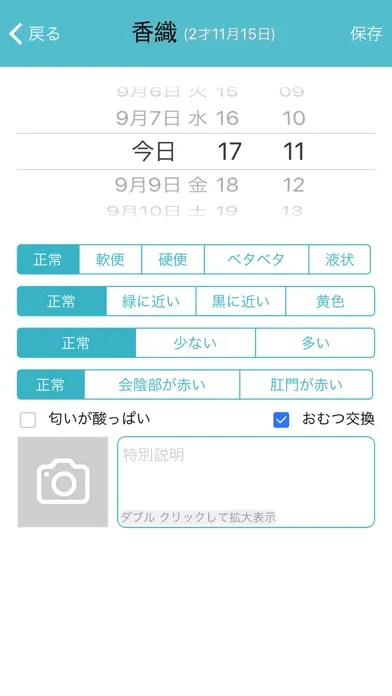The width and height of the screenshot is (392, 696).
Task: Tap 保存 to save the record
Action: coord(366,34)
